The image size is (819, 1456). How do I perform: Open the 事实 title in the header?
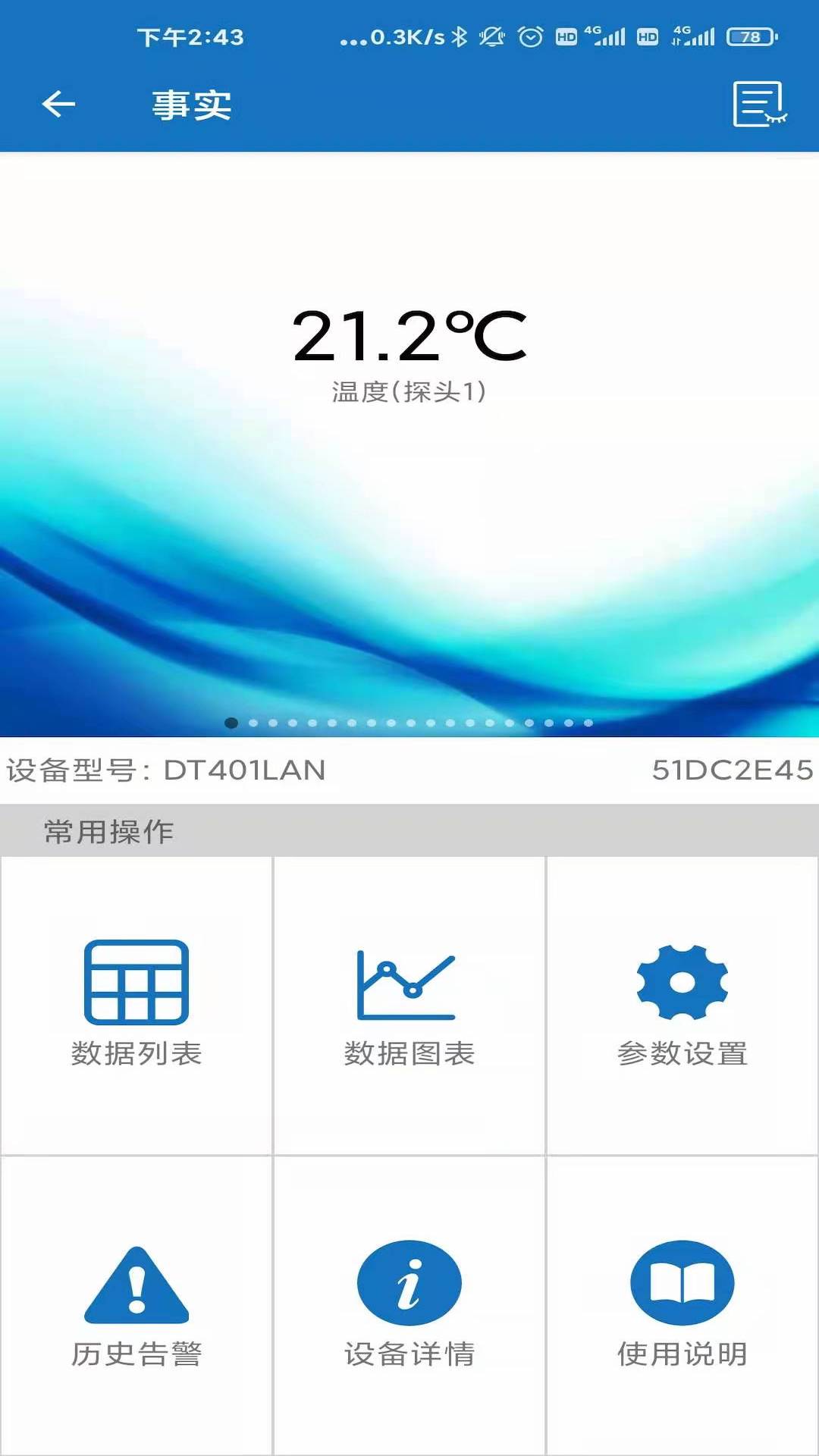tap(190, 106)
